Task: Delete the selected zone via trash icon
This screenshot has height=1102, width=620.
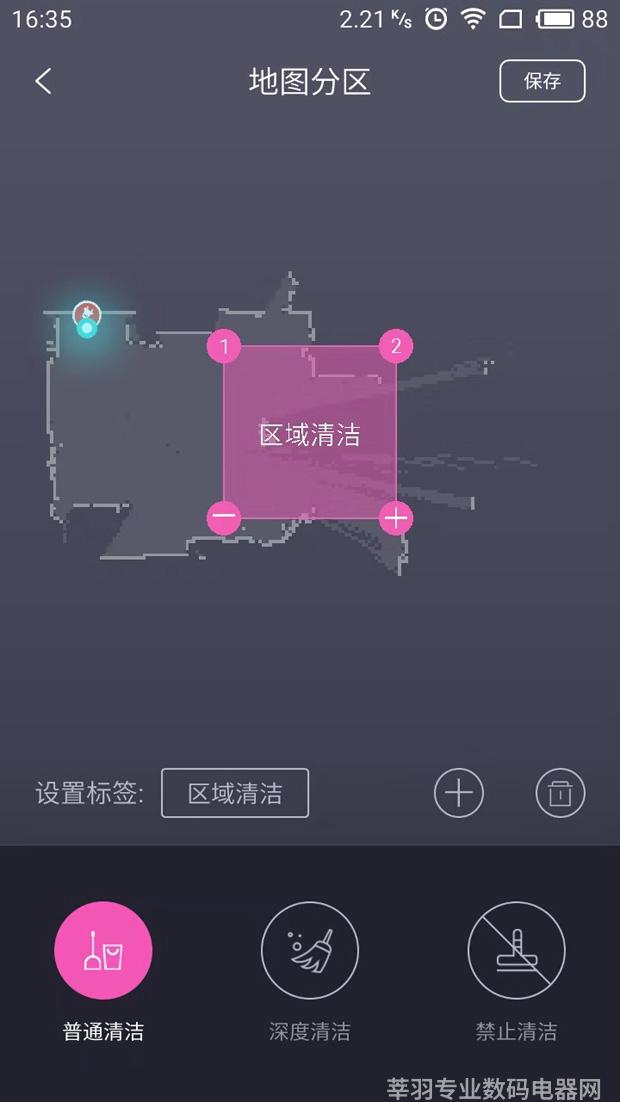Action: click(560, 793)
